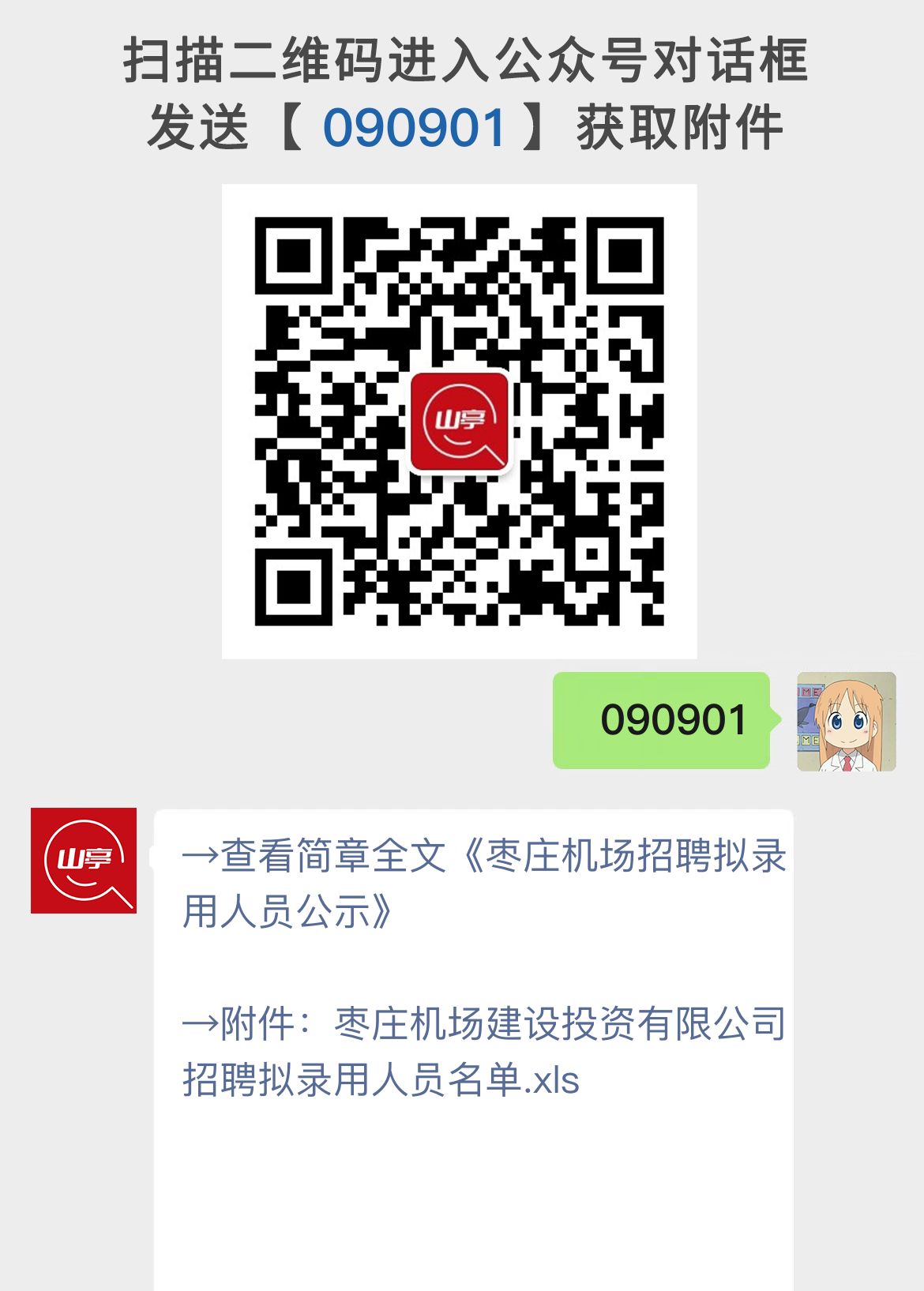The width and height of the screenshot is (924, 1291).
Task: Select the 山亭 avatar beside the message card
Action: [83, 861]
